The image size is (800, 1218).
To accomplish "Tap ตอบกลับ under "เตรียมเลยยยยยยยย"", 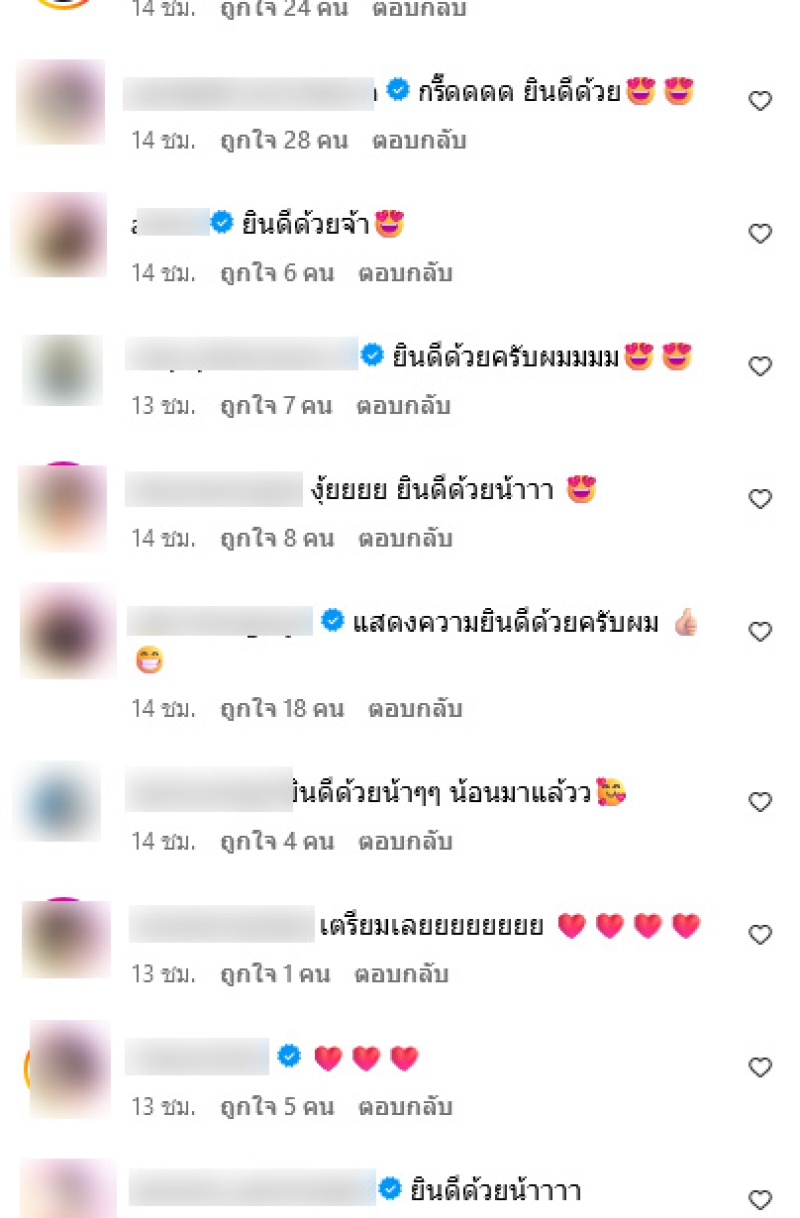I will 405,974.
